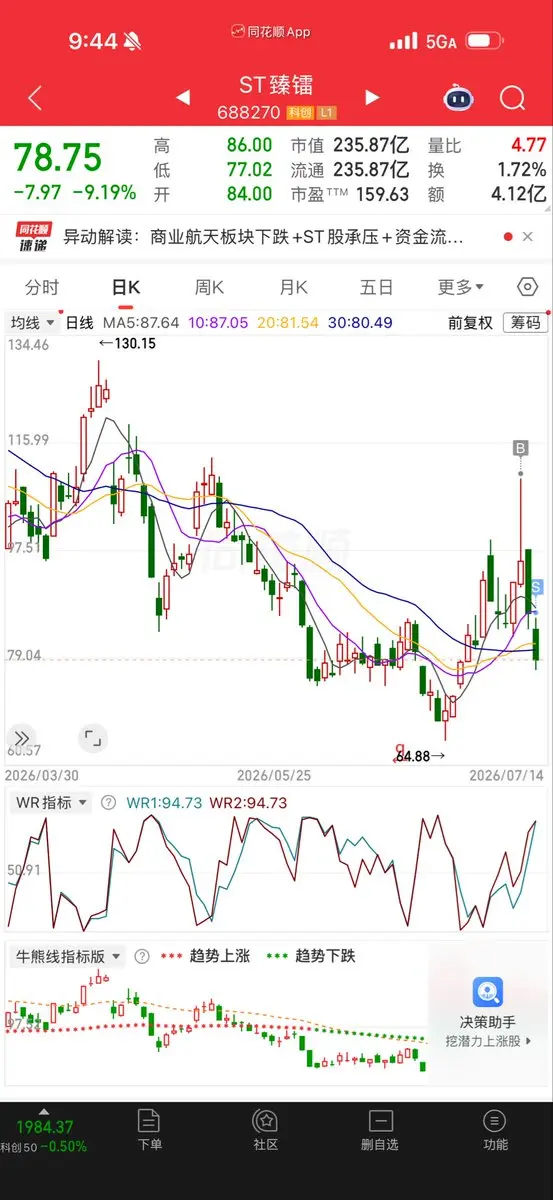The width and height of the screenshot is (553, 1200).
Task: Expand the chart to fullscreen
Action: point(92,739)
